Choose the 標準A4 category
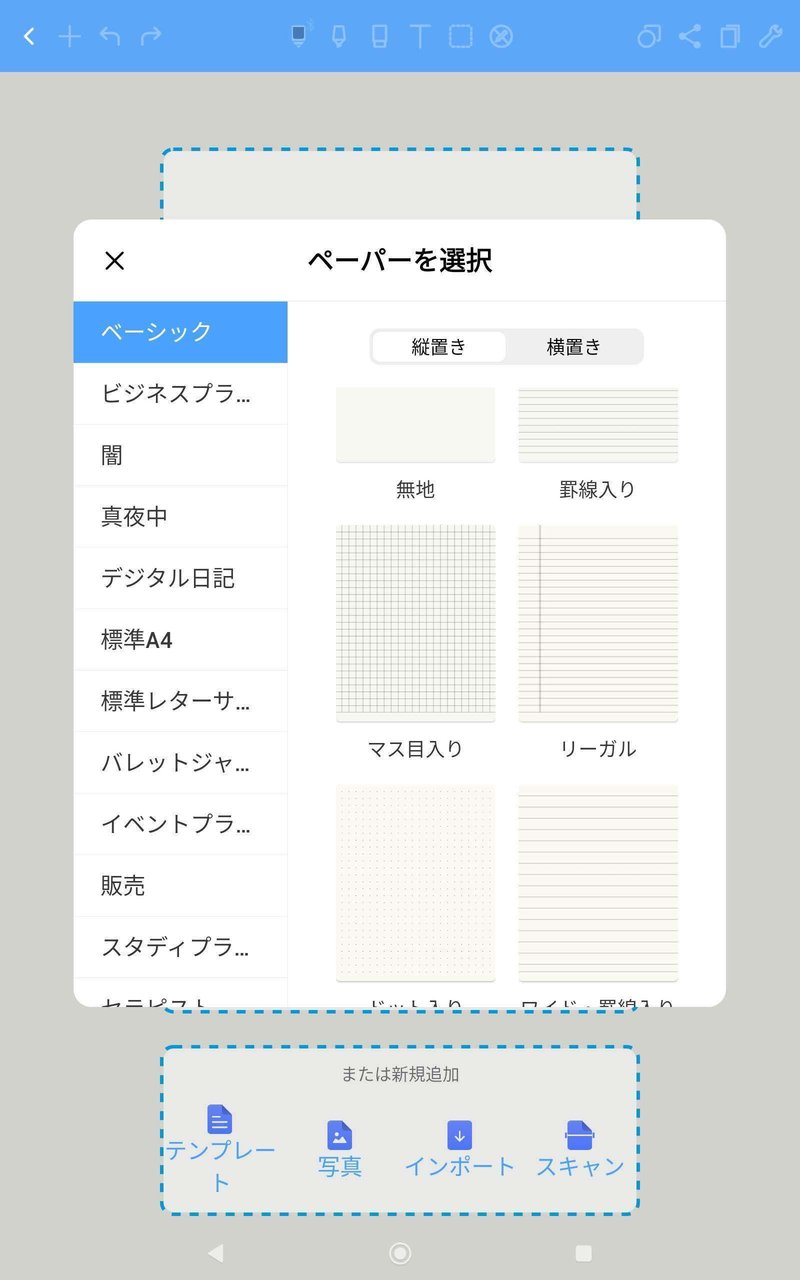 [180, 640]
